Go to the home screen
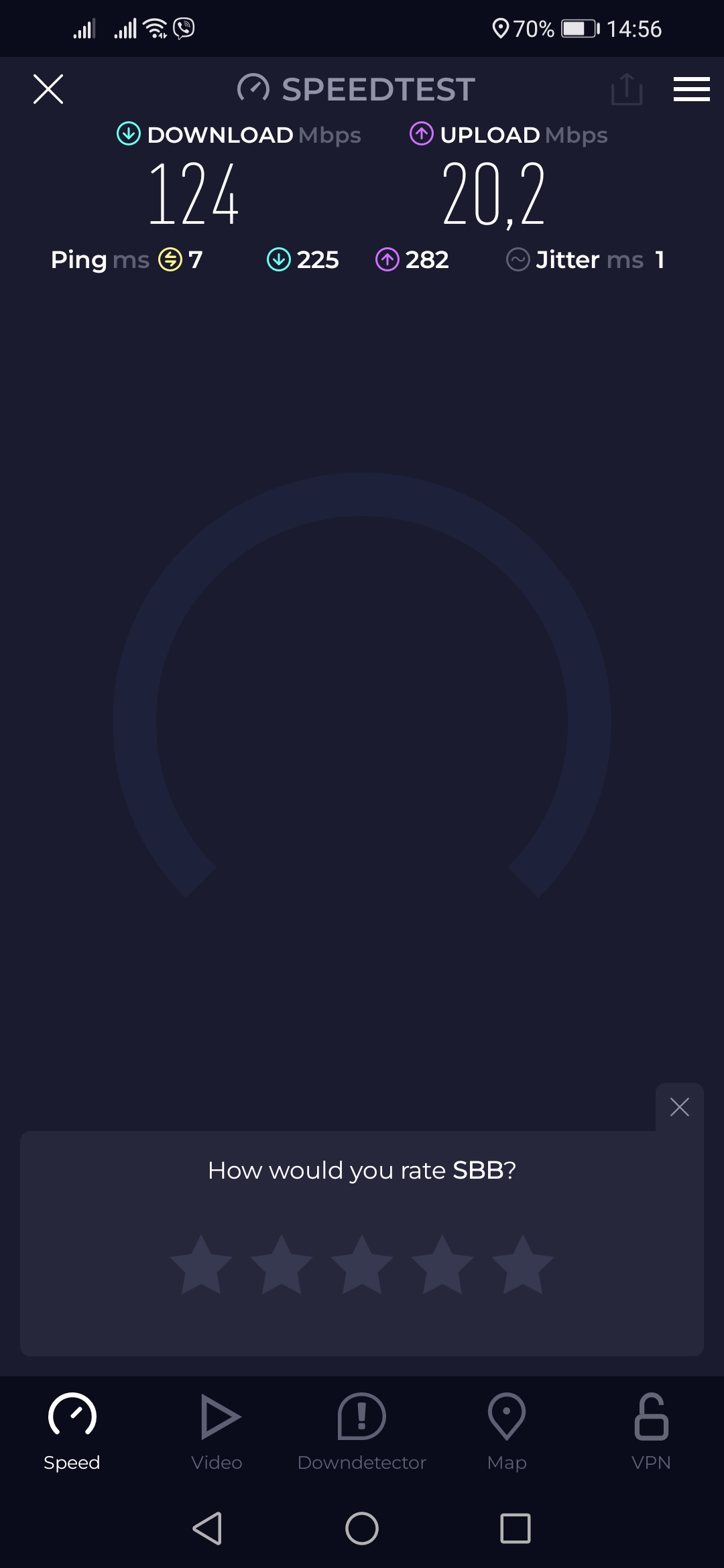 (362, 1528)
